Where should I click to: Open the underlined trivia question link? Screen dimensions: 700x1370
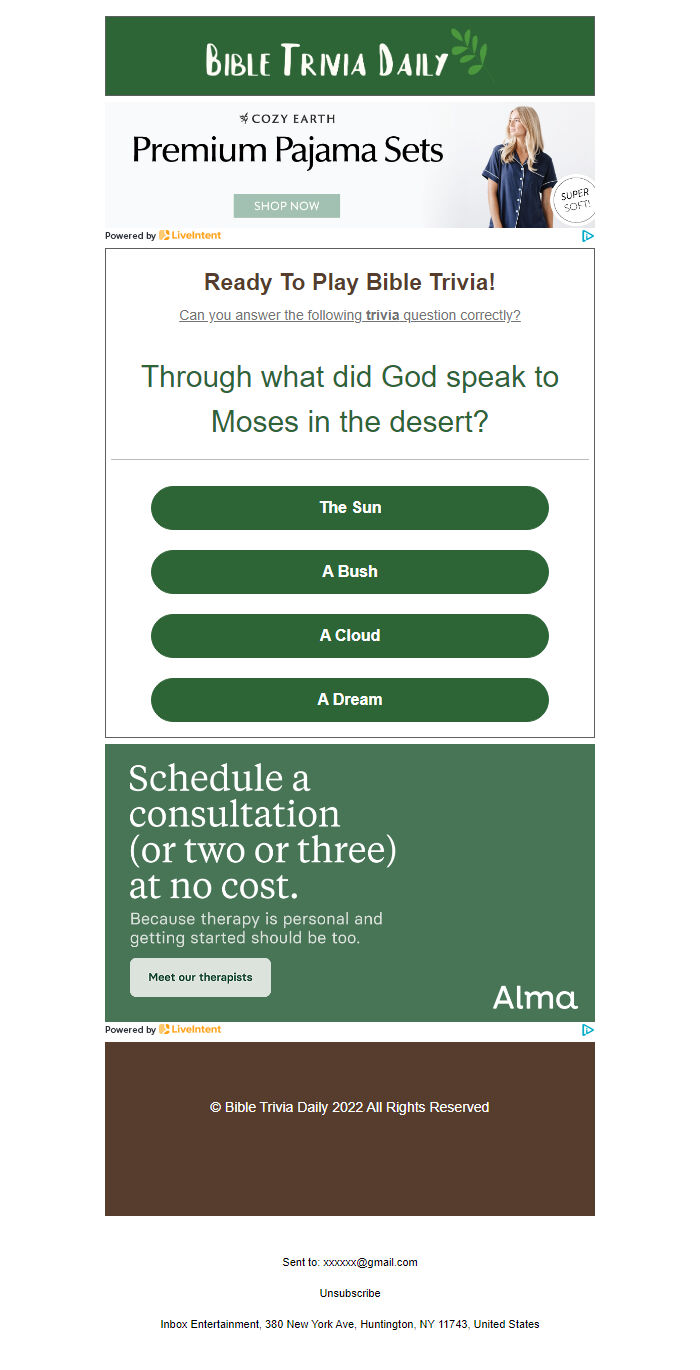pyautogui.click(x=349, y=315)
